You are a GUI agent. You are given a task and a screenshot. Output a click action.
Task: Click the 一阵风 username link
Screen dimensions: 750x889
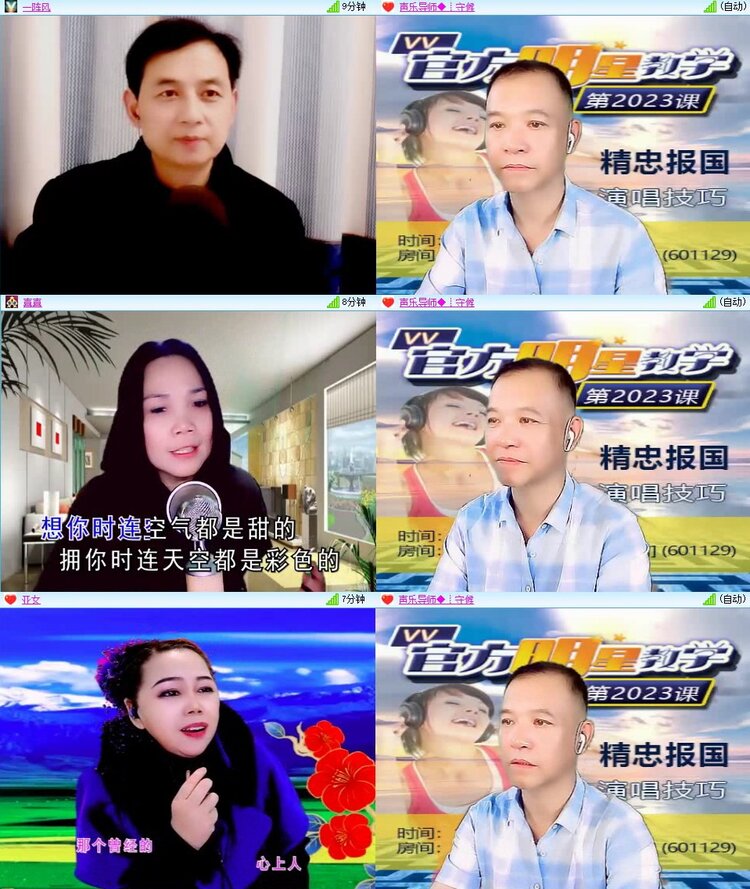point(35,8)
